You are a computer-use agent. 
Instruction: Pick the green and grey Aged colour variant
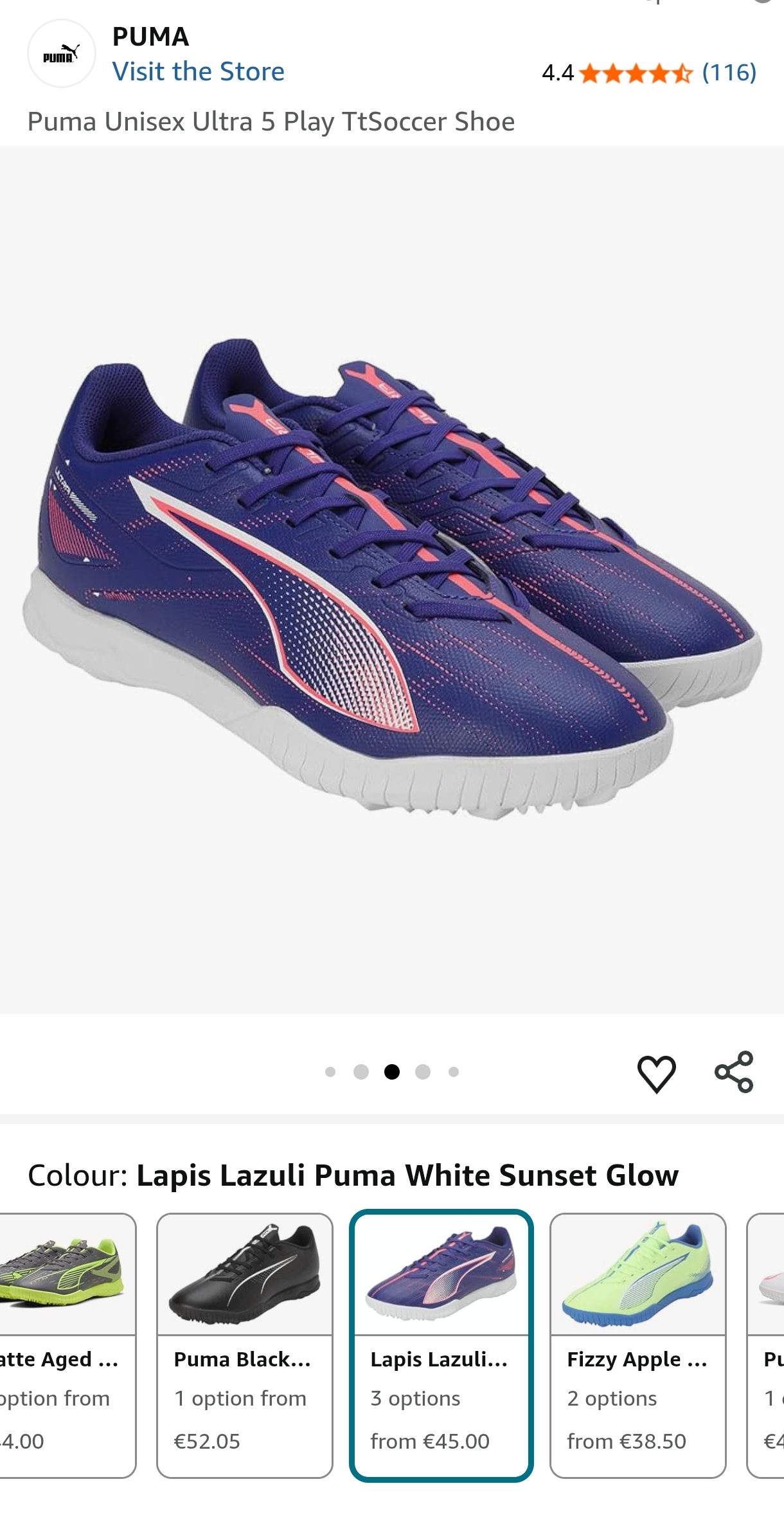click(64, 1345)
